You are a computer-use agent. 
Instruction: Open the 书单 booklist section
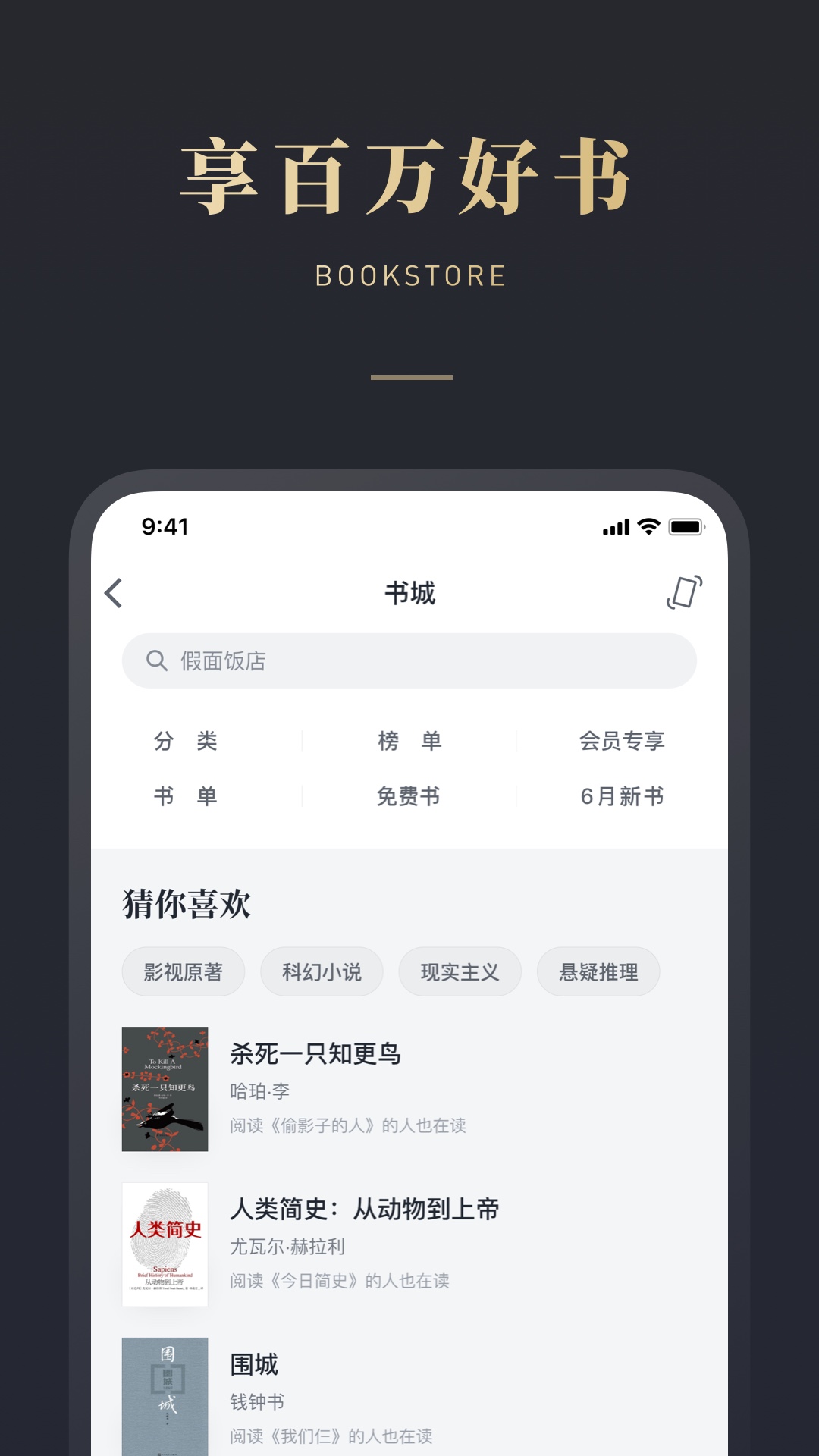click(x=184, y=796)
